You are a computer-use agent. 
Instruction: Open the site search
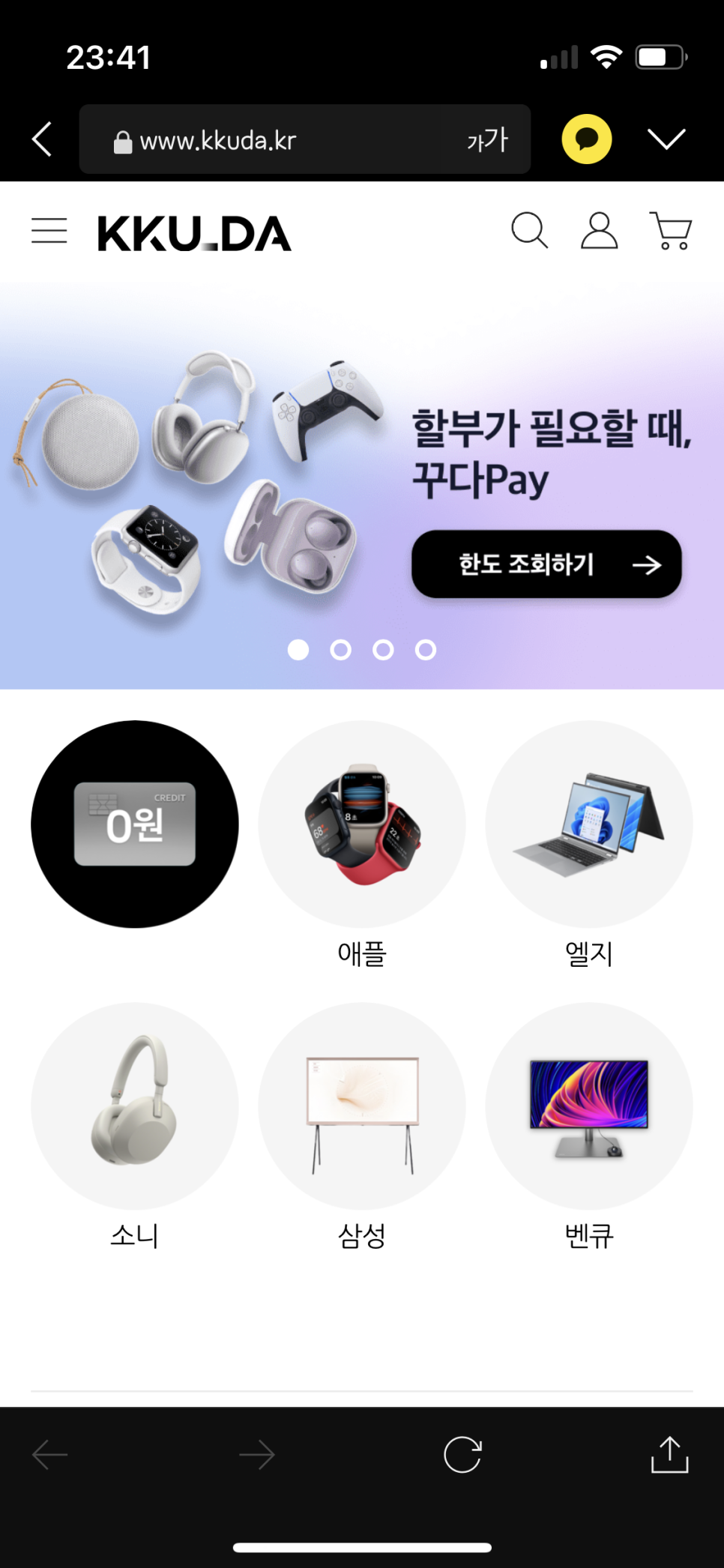point(529,230)
